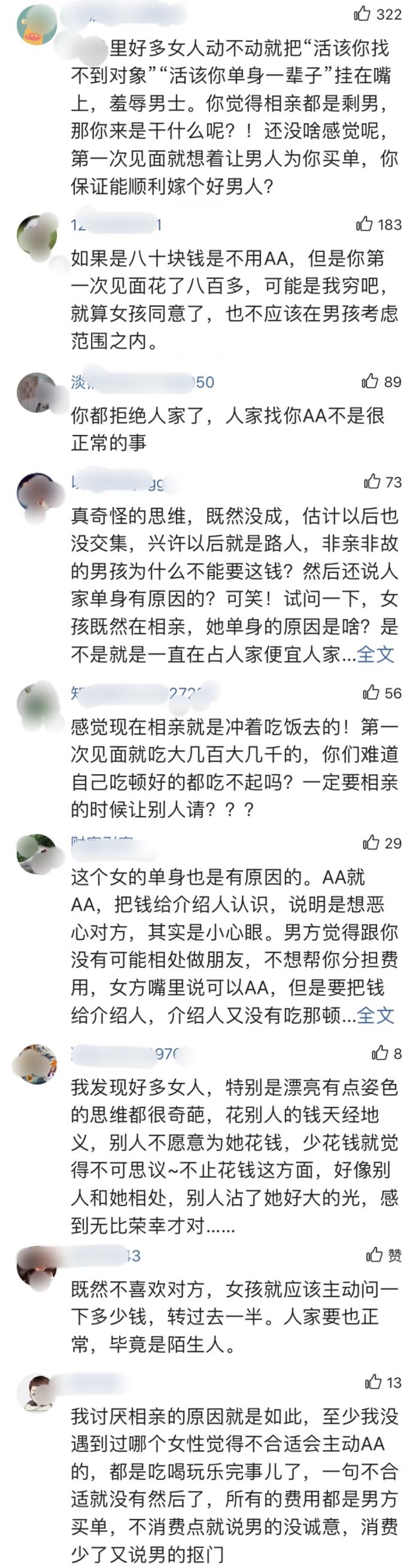The width and height of the screenshot is (419, 1568).
Task: Like the comment with 56 likes
Action: click(371, 693)
